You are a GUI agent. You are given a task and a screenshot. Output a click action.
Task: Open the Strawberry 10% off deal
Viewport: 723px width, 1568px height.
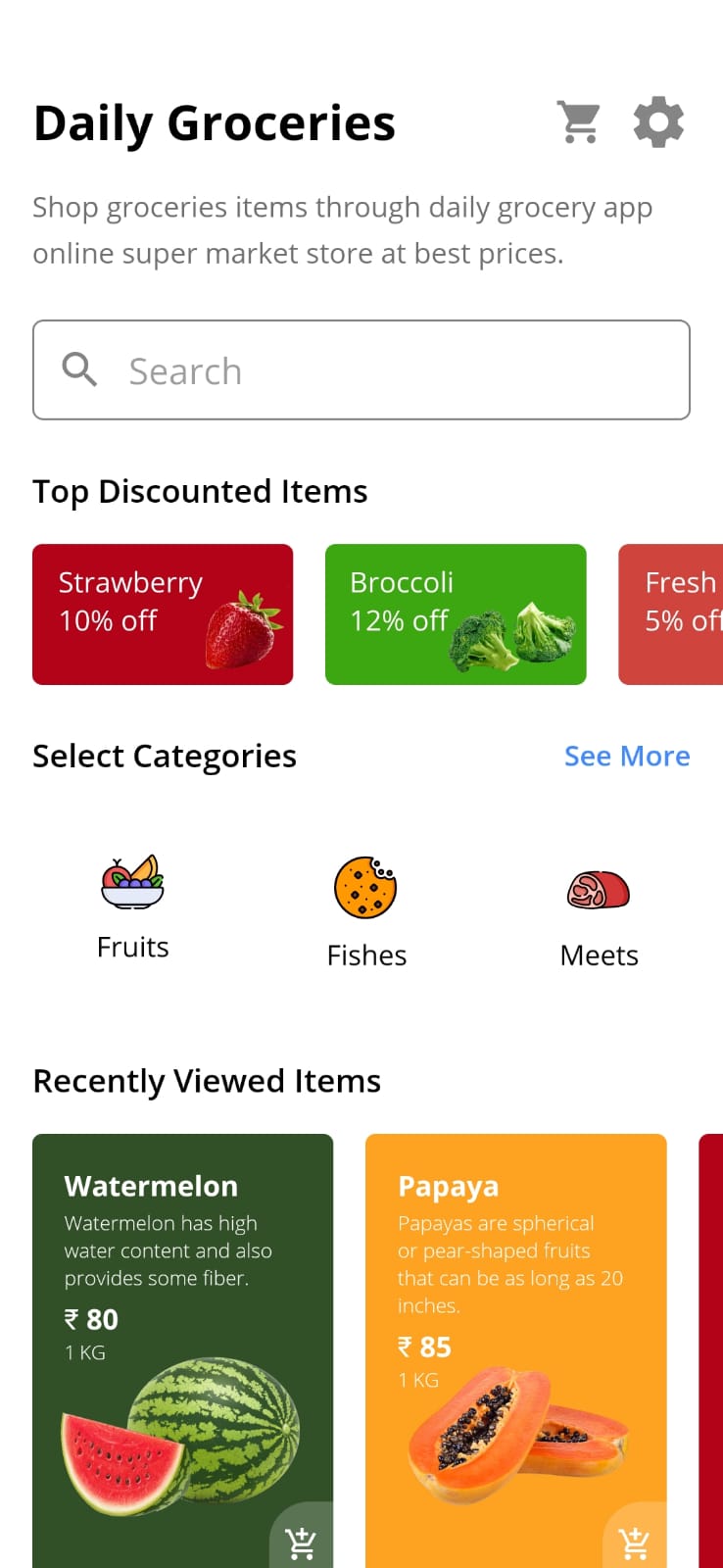[x=163, y=614]
